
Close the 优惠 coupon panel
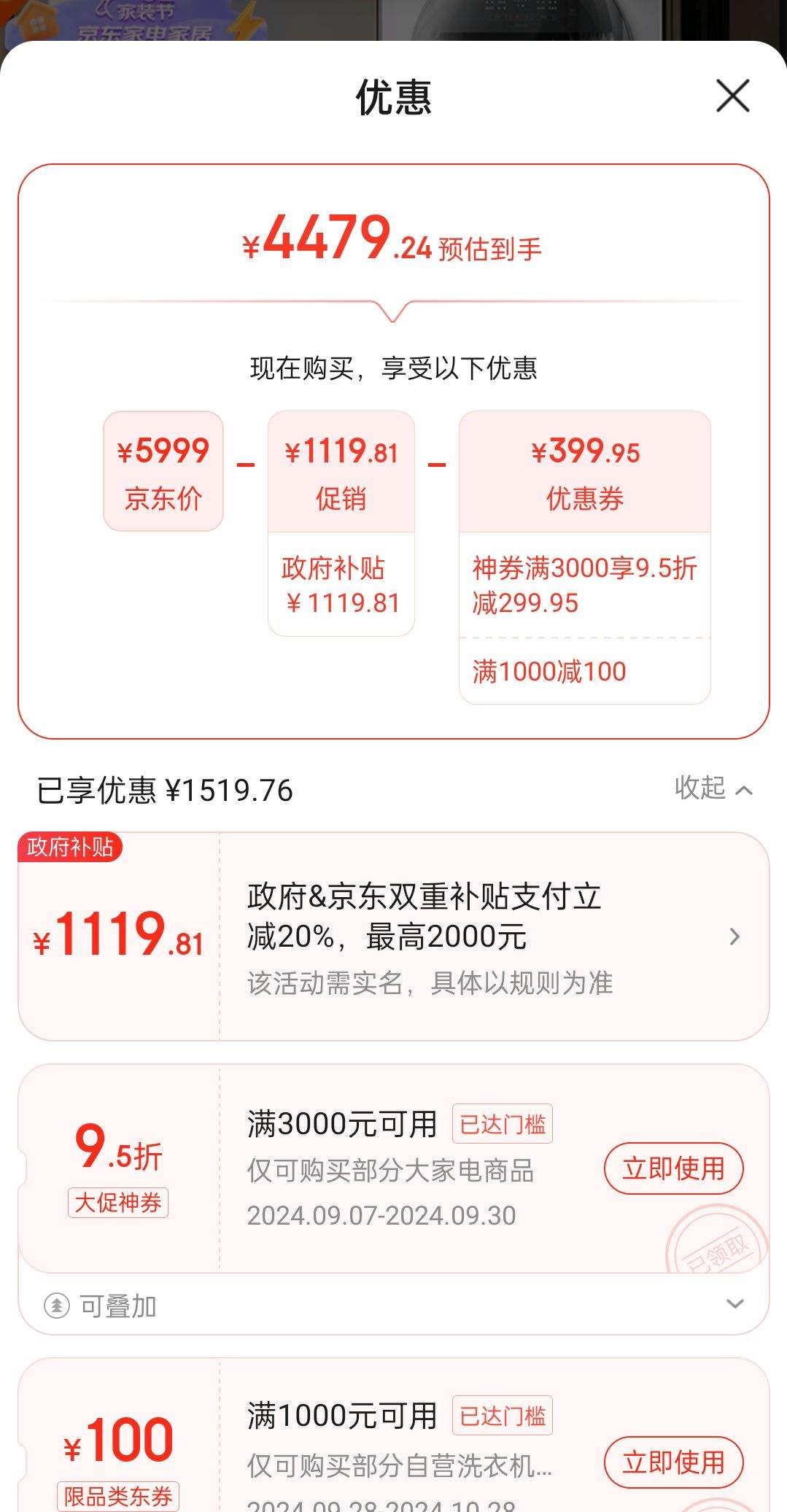pos(732,96)
